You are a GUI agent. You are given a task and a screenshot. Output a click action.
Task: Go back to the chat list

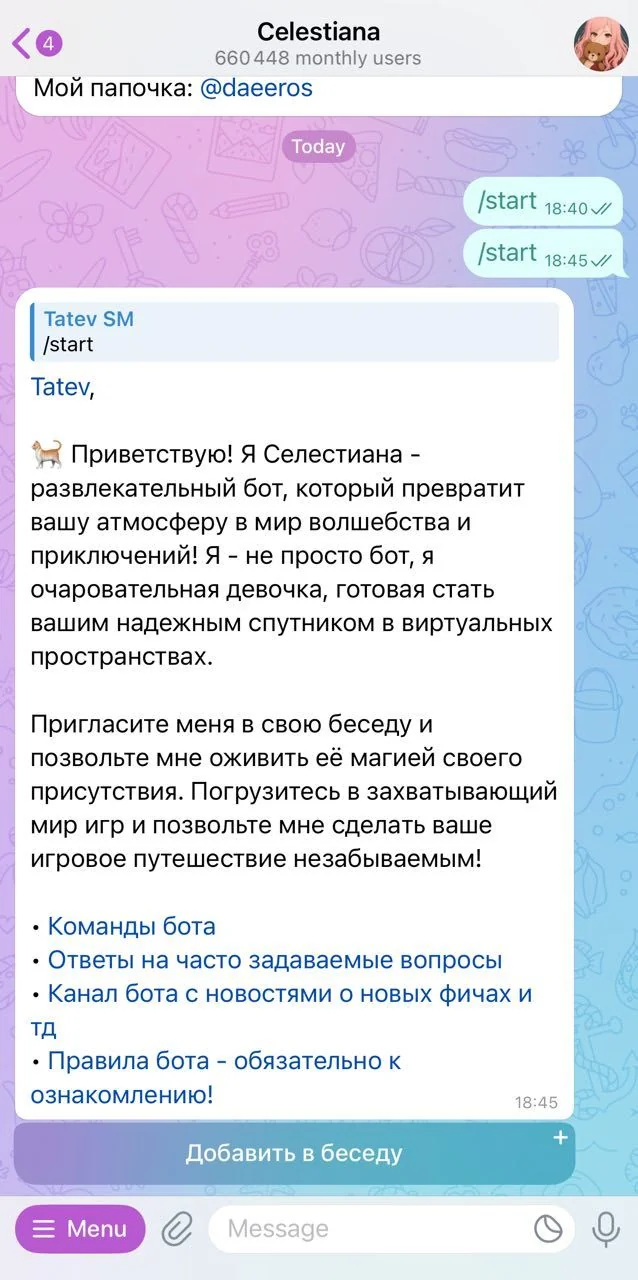(36, 43)
